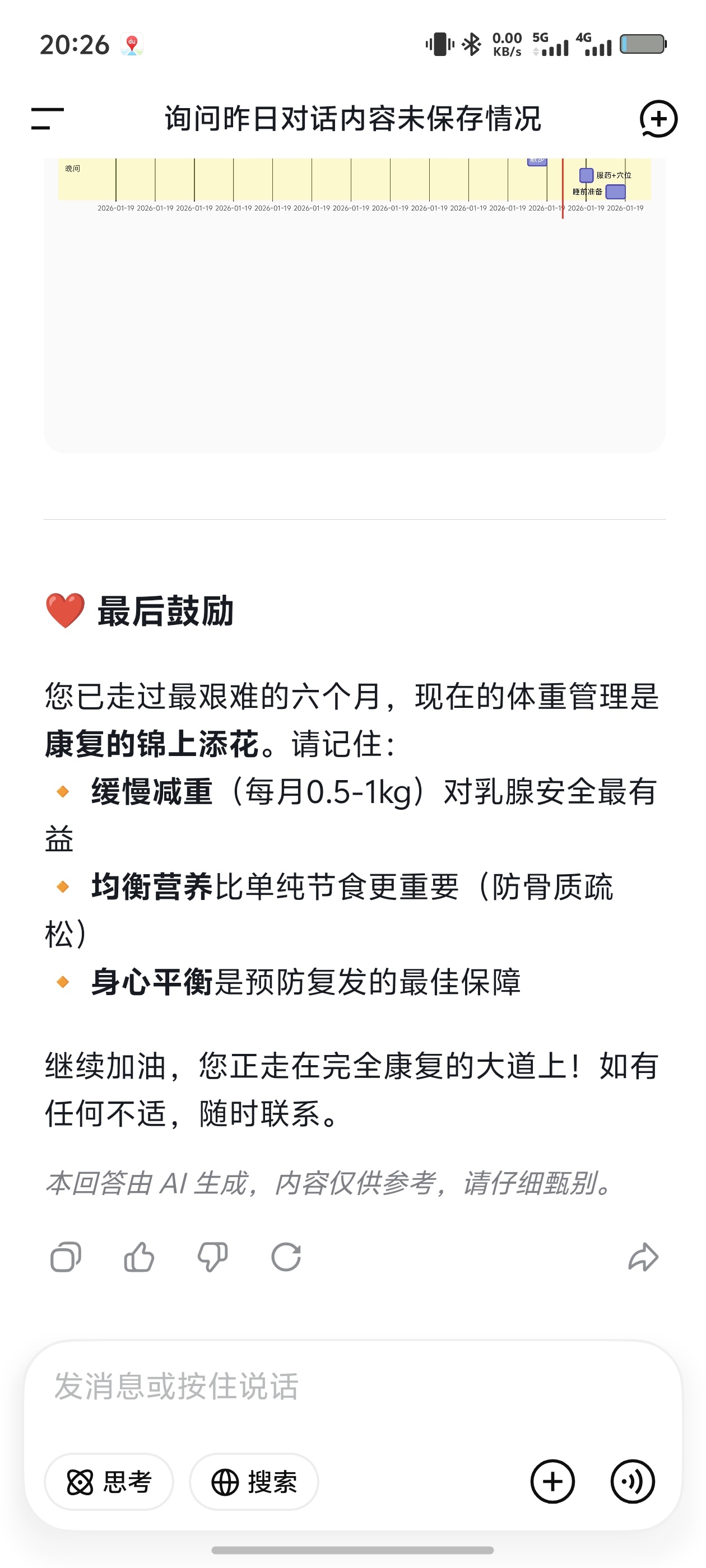
Task: Share this AI answer
Action: [643, 1257]
